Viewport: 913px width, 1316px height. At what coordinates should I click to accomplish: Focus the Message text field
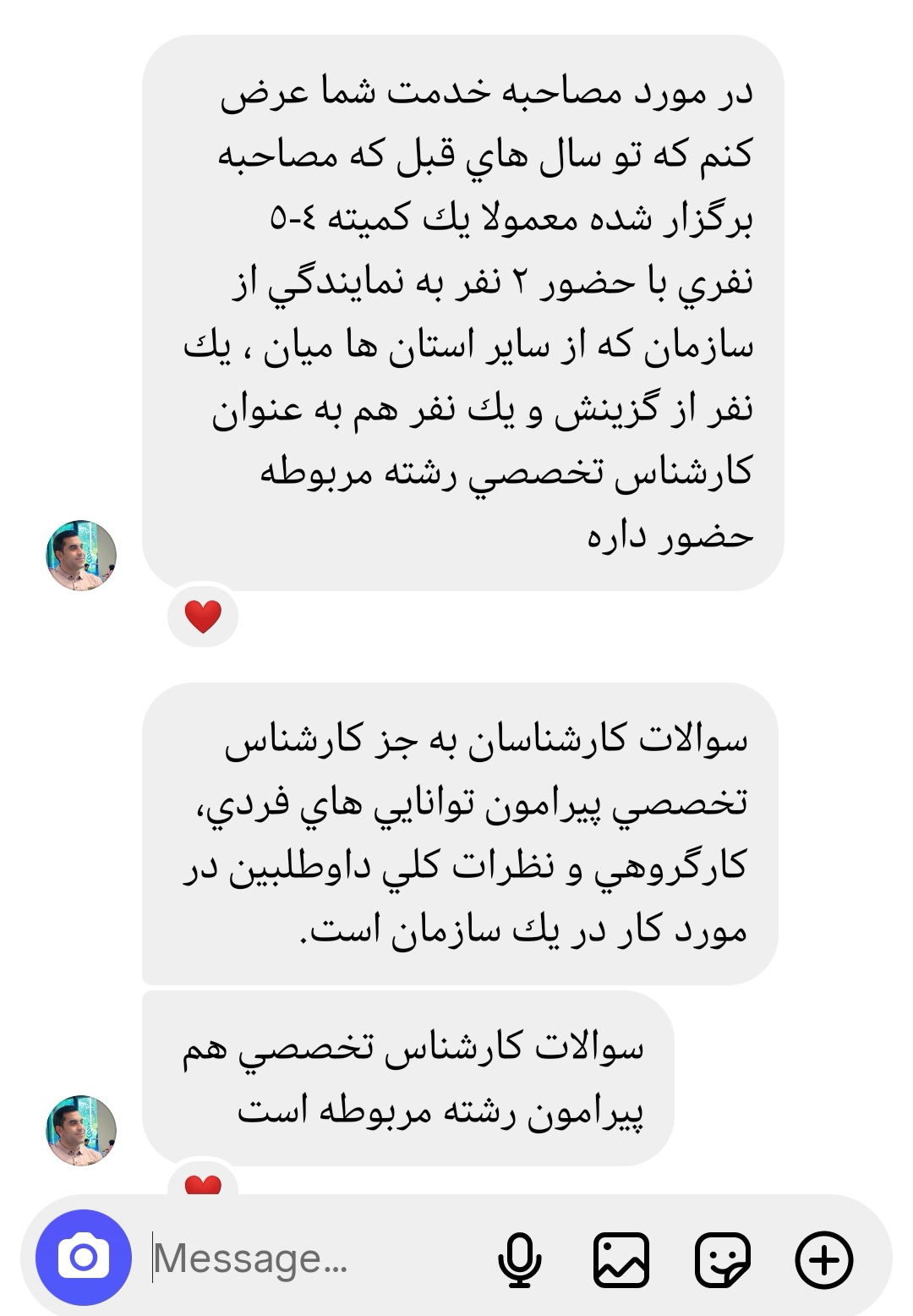(313, 1258)
